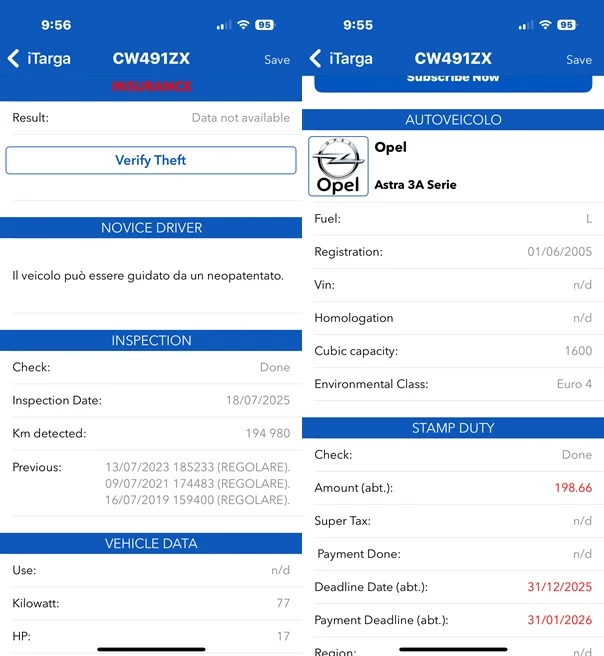Tap Save on the screen showing Inspection
The image size is (604, 656).
click(x=277, y=60)
